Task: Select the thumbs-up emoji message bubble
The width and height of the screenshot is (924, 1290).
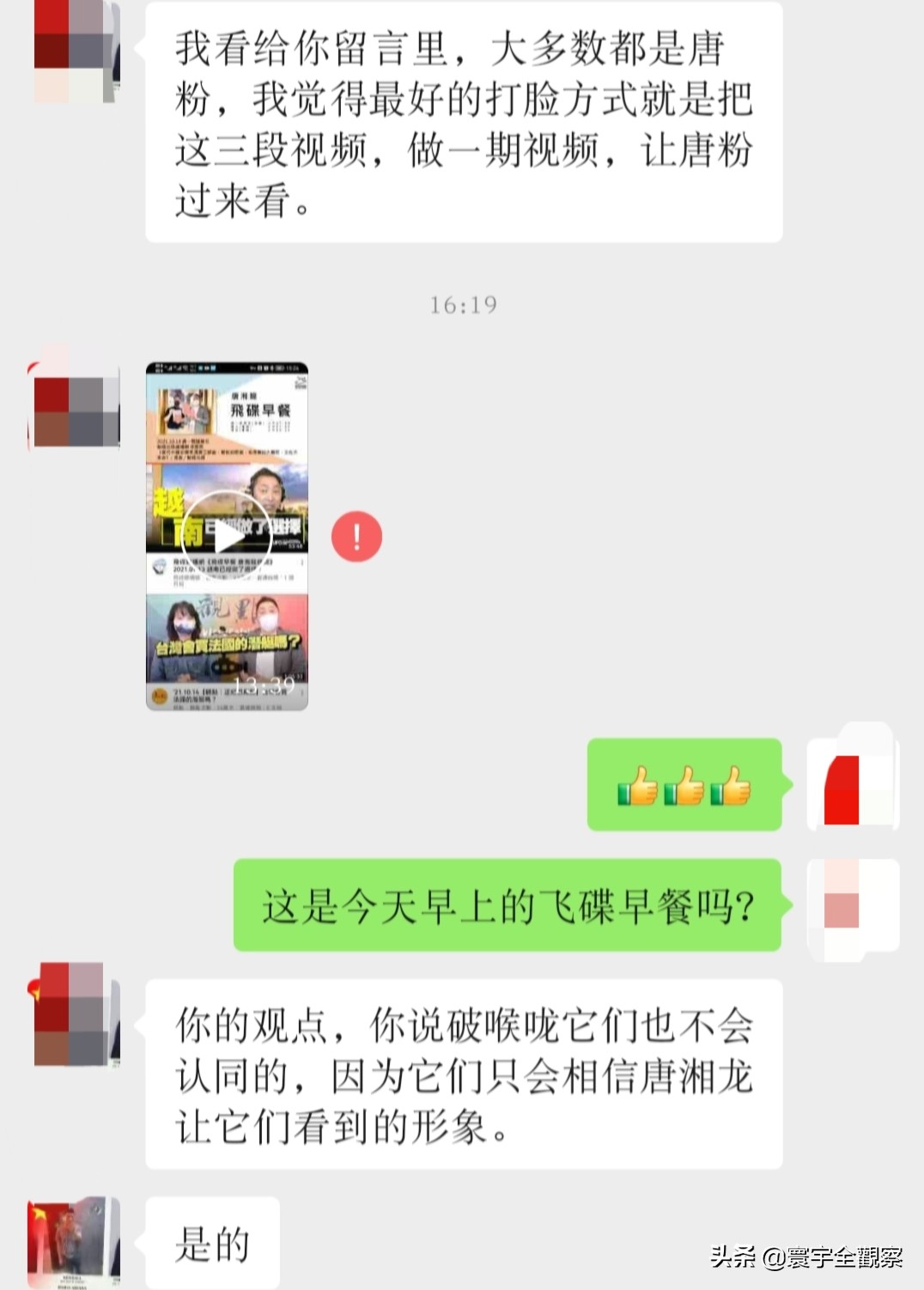Action: 683,786
